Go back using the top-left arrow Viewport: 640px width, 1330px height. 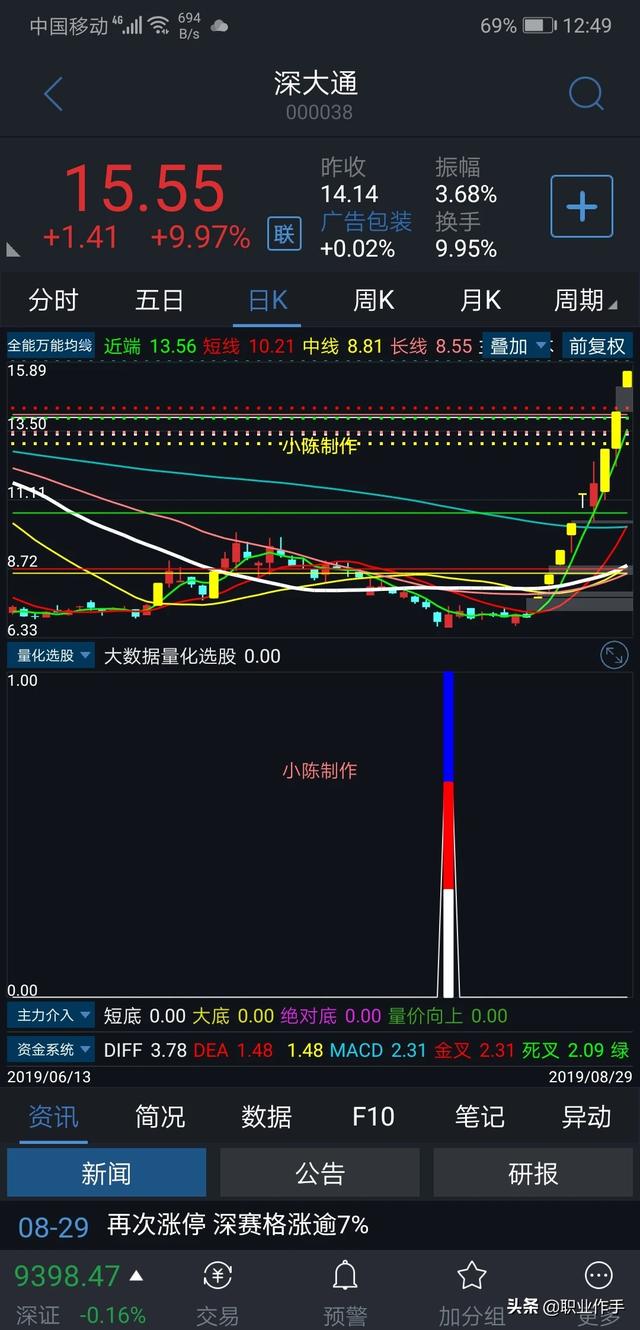(x=54, y=95)
